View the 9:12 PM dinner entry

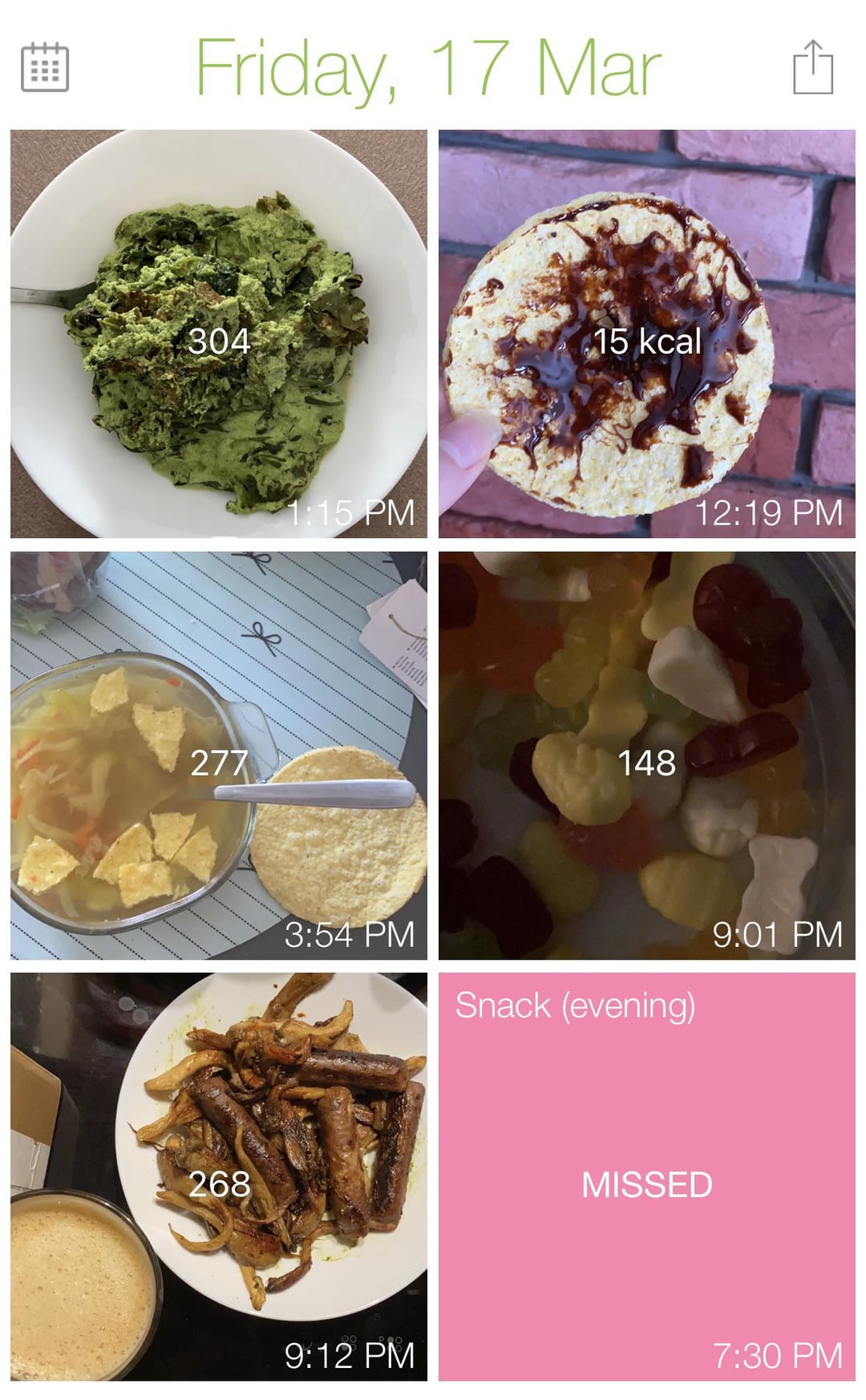pyautogui.click(x=219, y=1177)
